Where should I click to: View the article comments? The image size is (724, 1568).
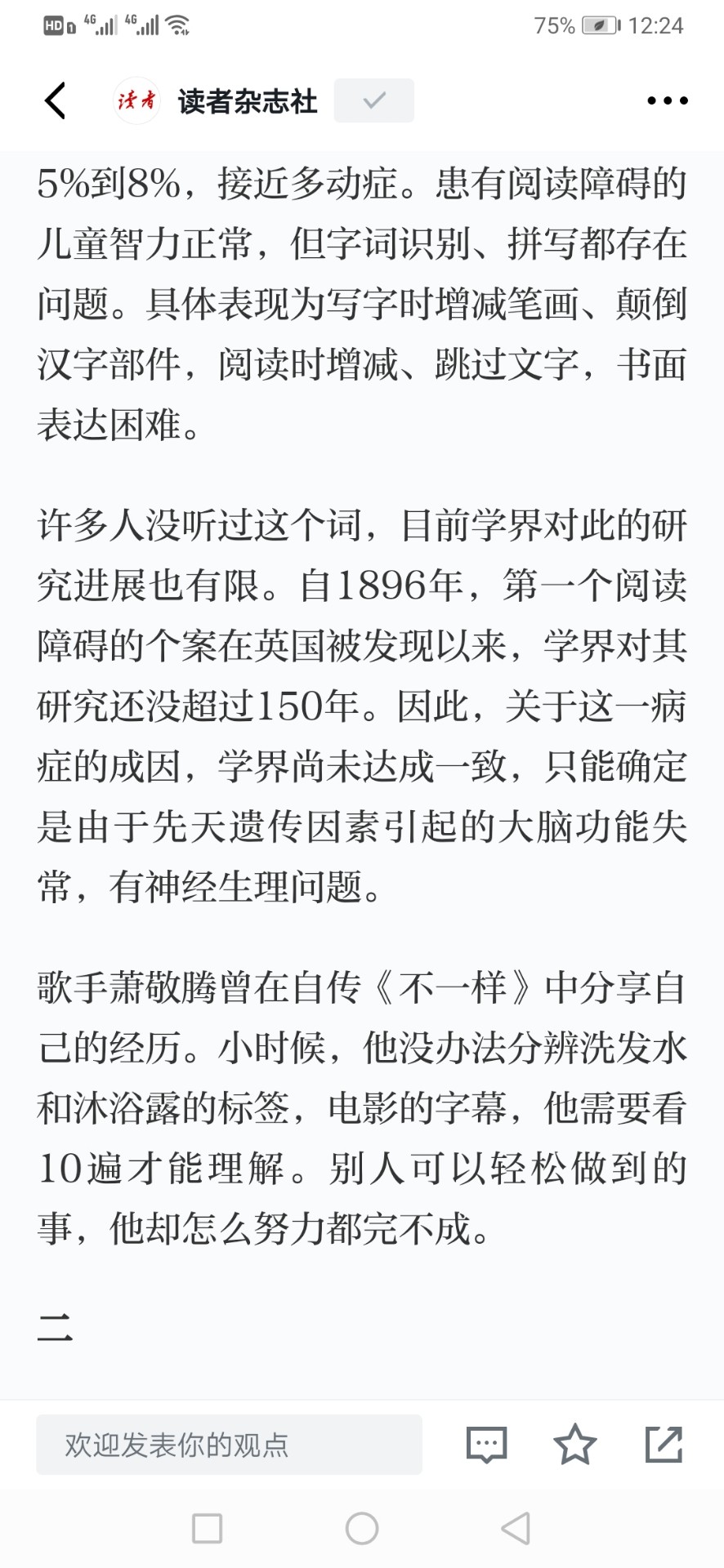486,1445
